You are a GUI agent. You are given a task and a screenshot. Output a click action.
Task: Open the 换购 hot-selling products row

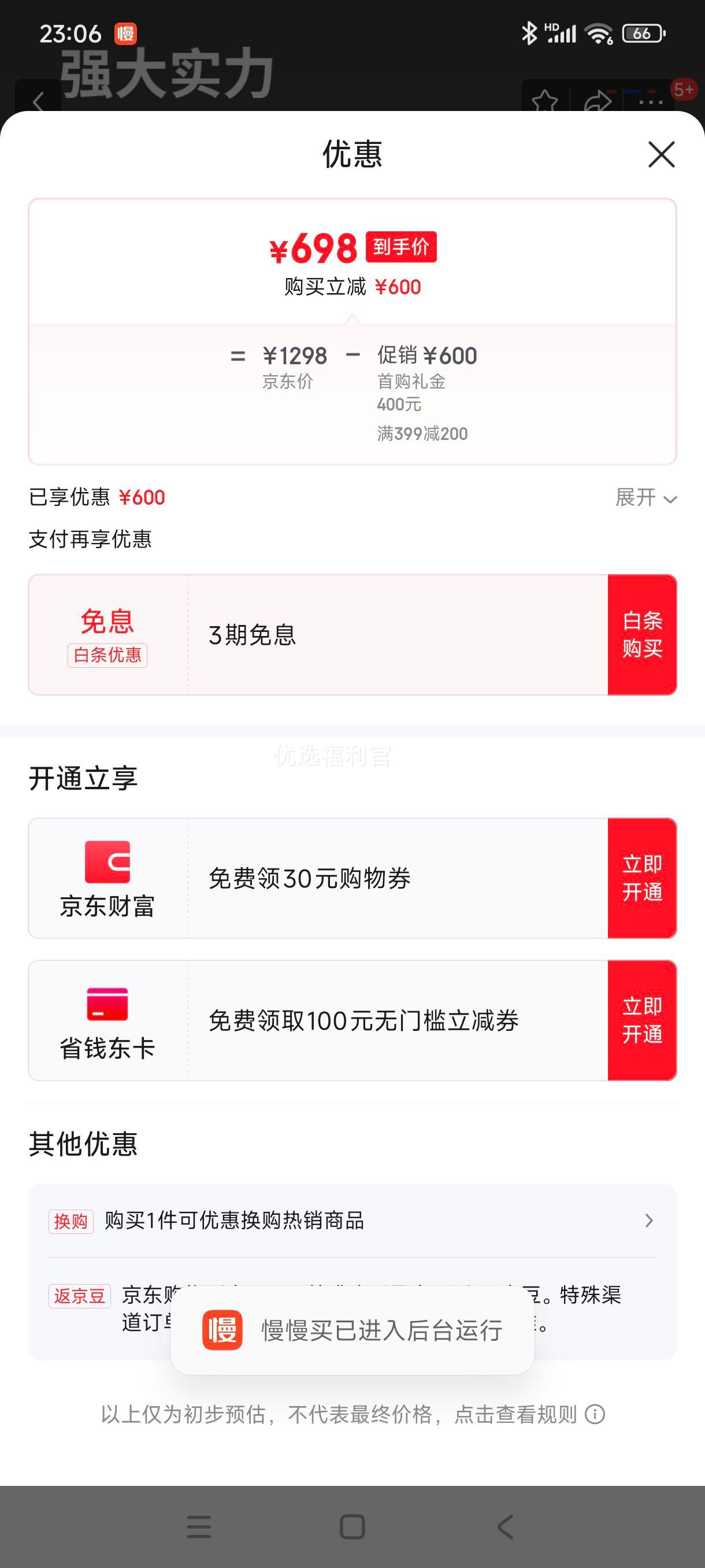352,1221
